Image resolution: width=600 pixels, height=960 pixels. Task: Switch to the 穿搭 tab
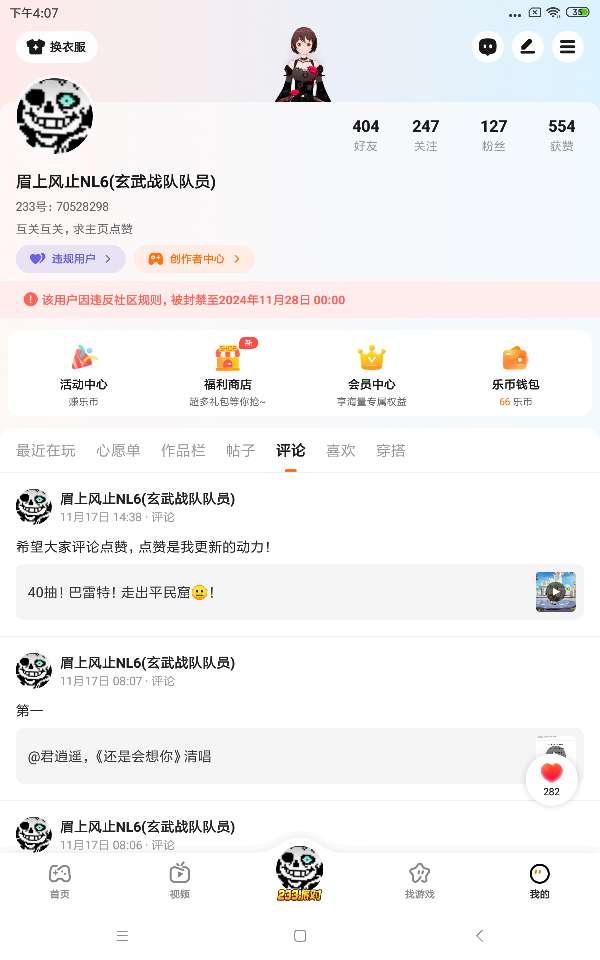391,451
